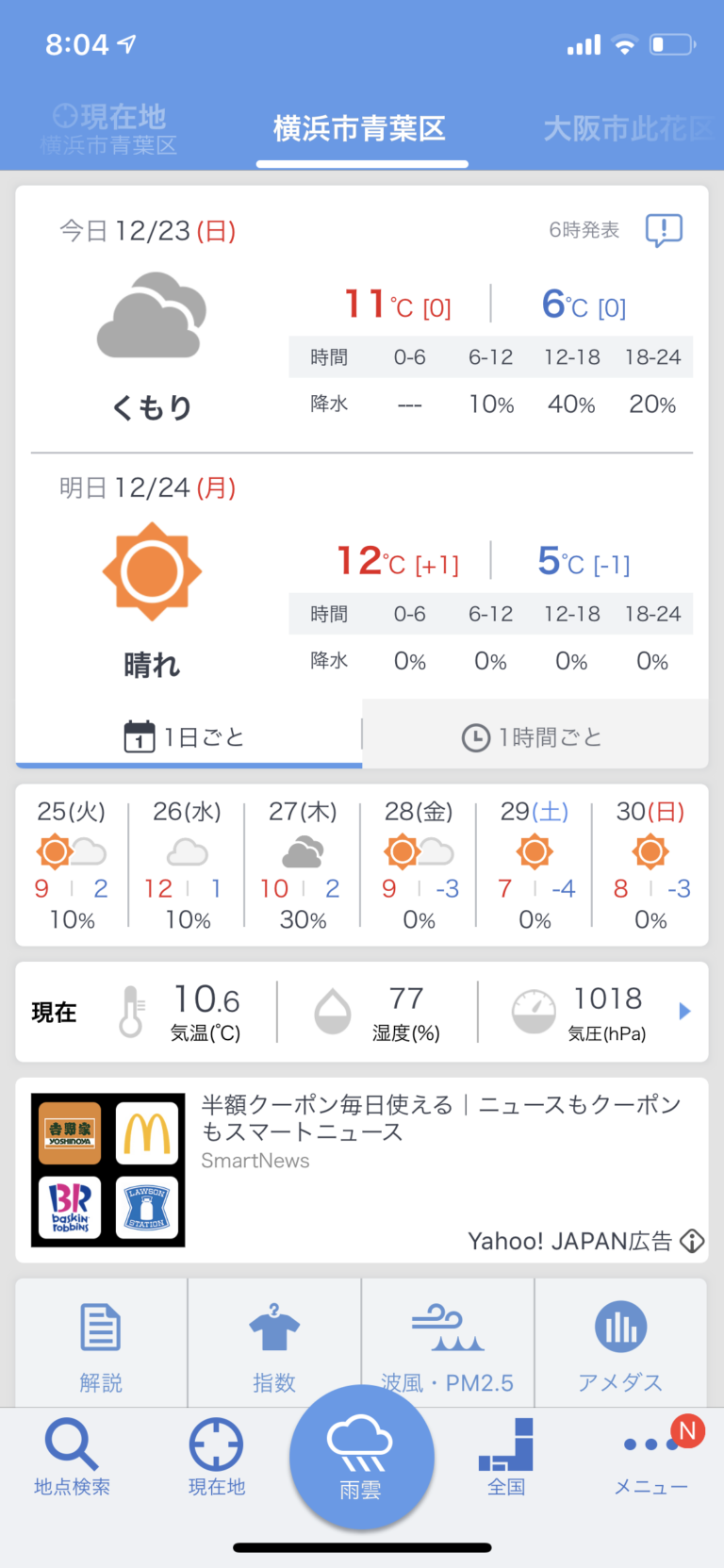Open the weather alert speech bubble icon
Image resolution: width=724 pixels, height=1568 pixels.
pyautogui.click(x=664, y=230)
